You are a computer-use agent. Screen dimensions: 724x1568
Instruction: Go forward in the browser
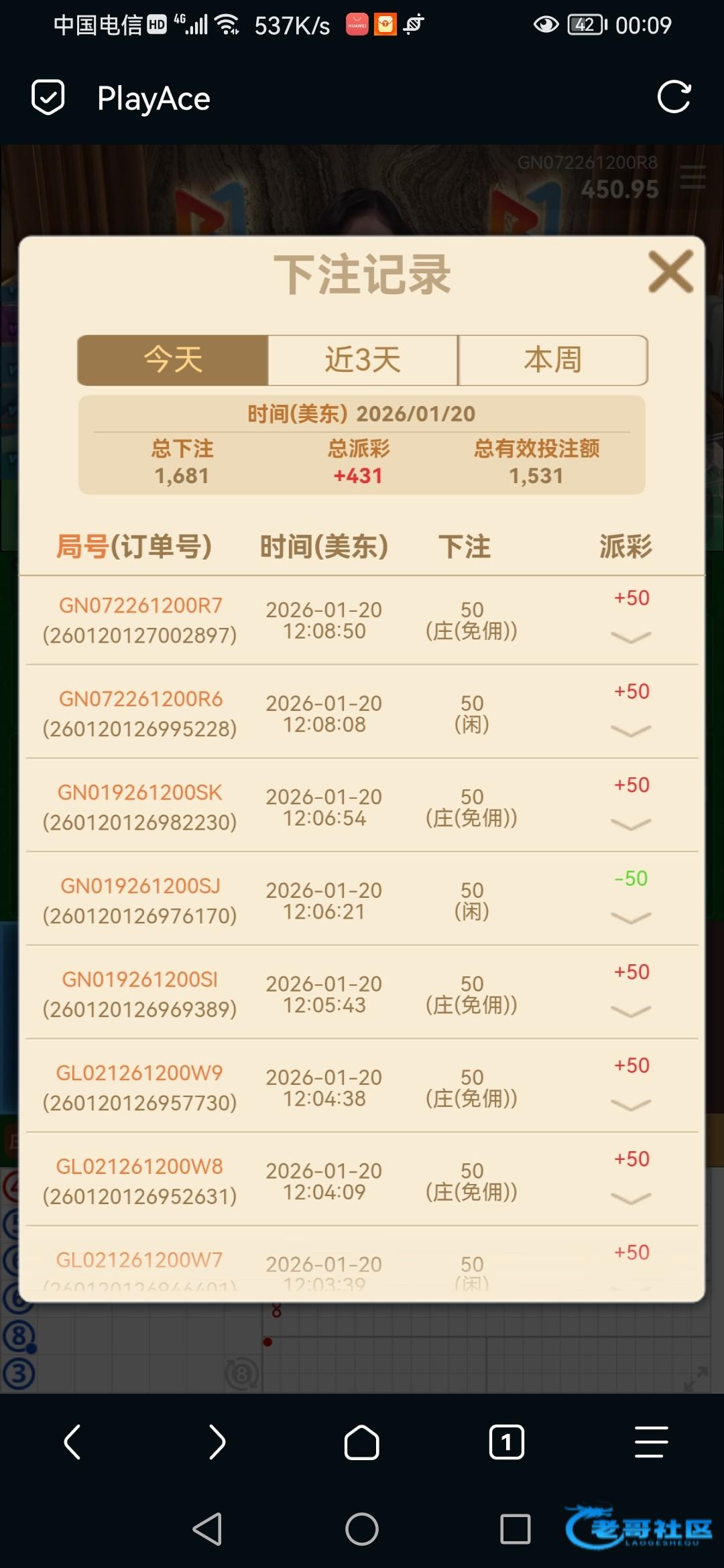click(217, 1442)
